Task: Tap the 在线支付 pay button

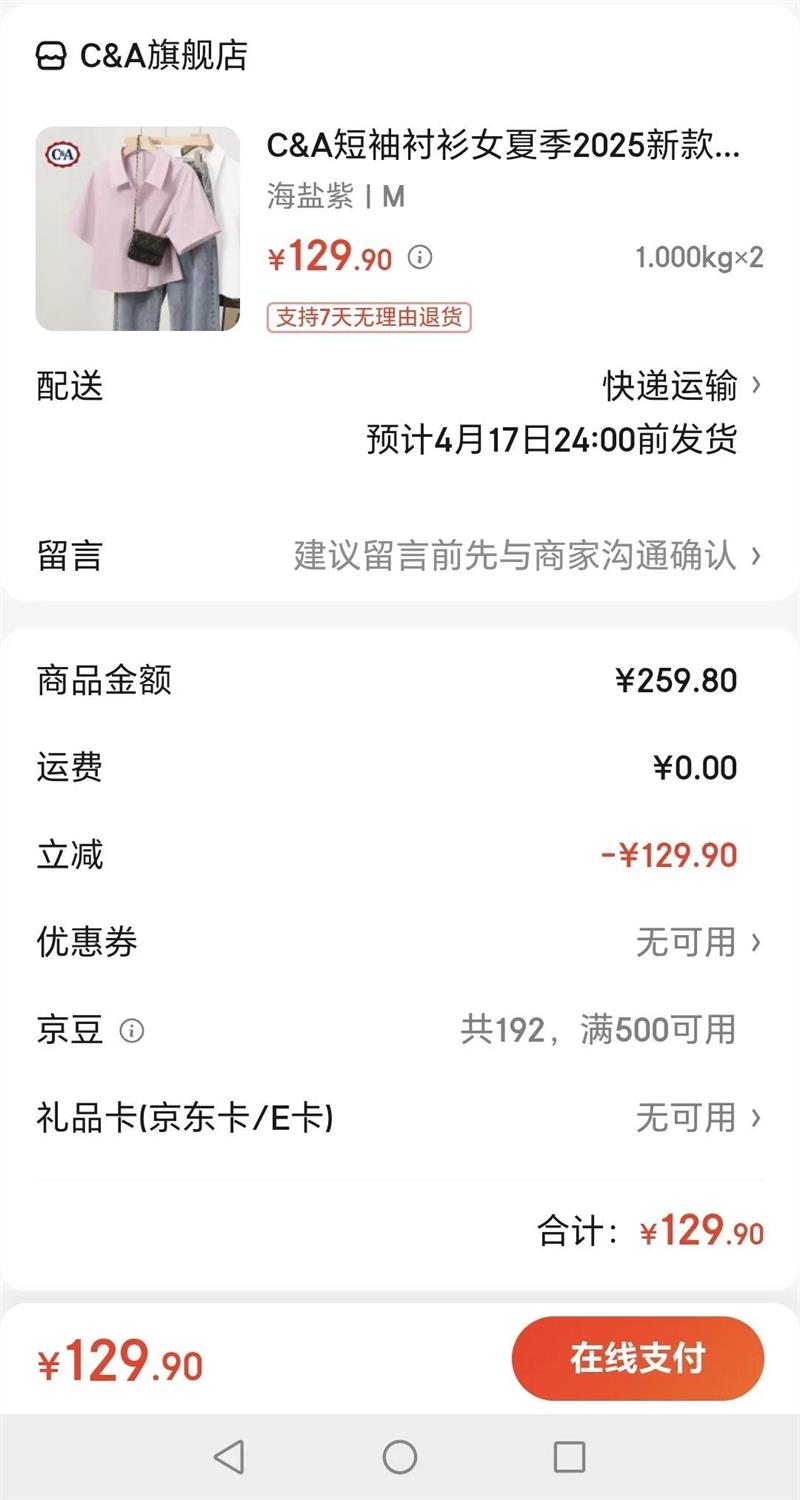Action: 637,1358
